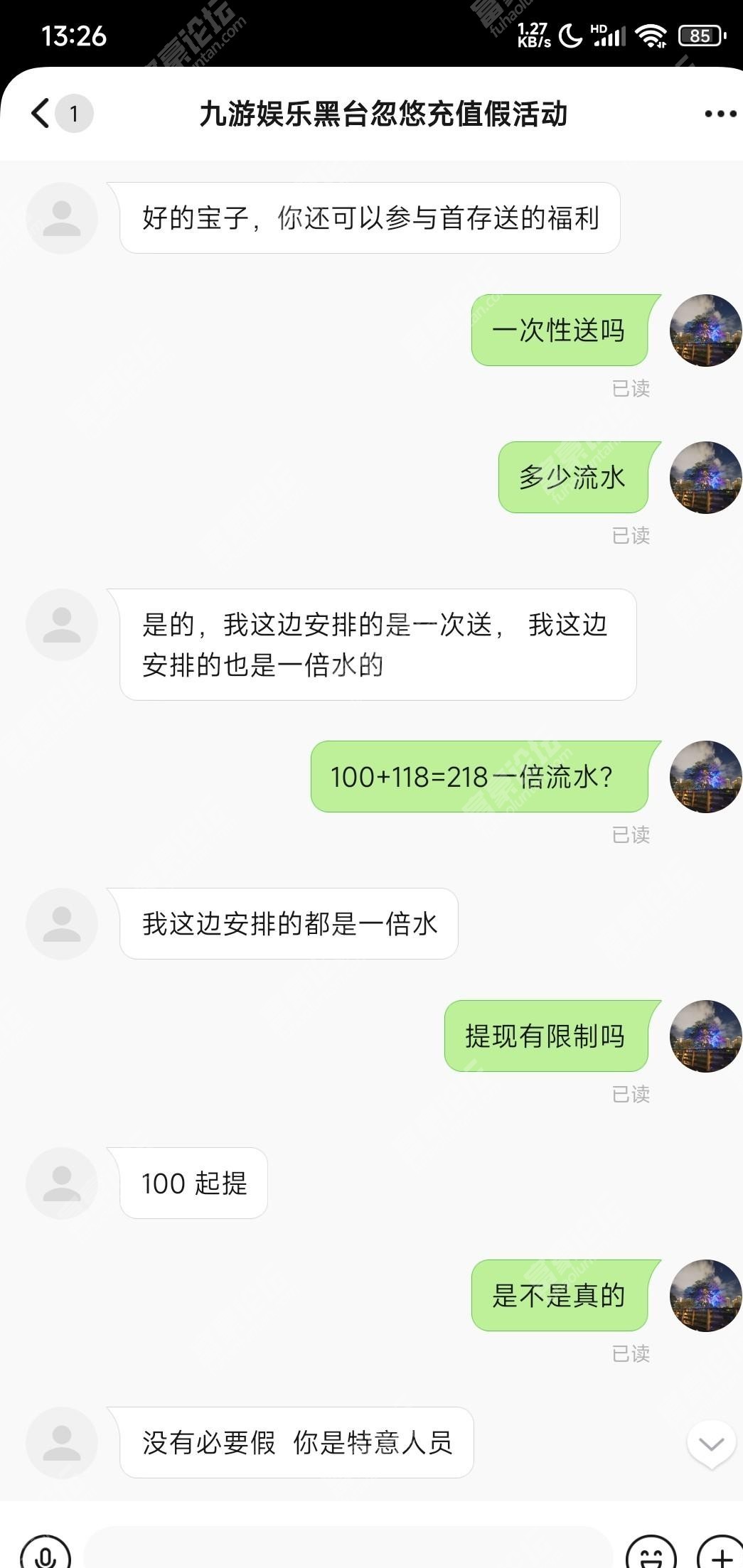Open avatar of sender saying 100 起提
This screenshot has height=1568, width=743.
click(62, 1183)
